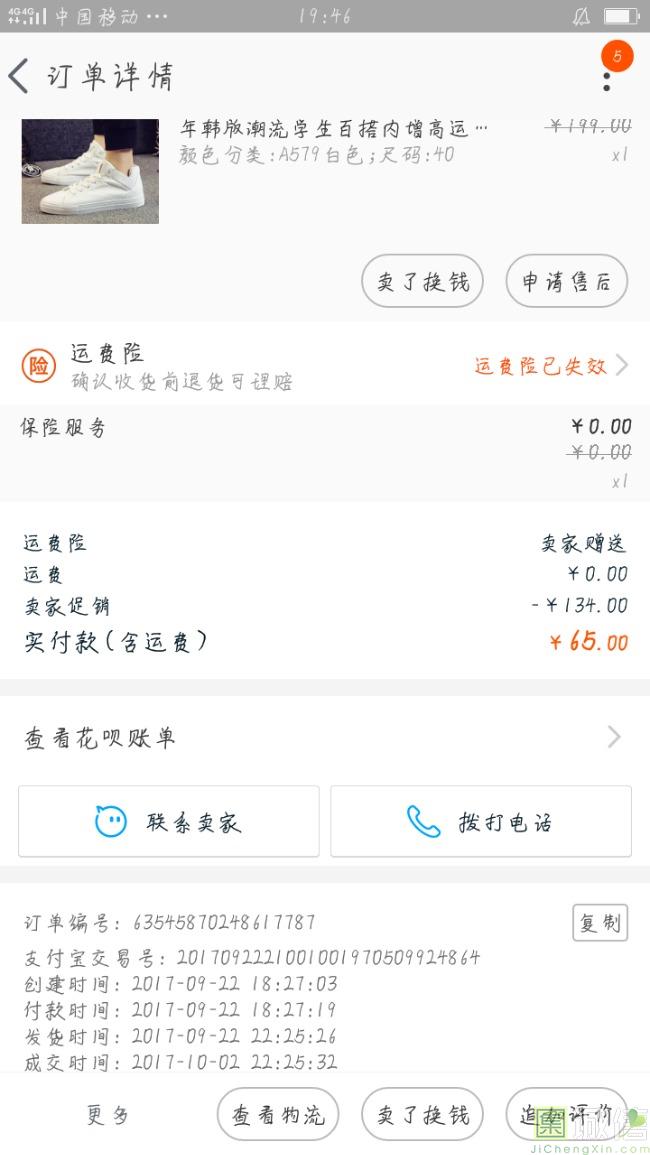
Task: Tap 卖了换钱 under the product
Action: pyautogui.click(x=422, y=281)
